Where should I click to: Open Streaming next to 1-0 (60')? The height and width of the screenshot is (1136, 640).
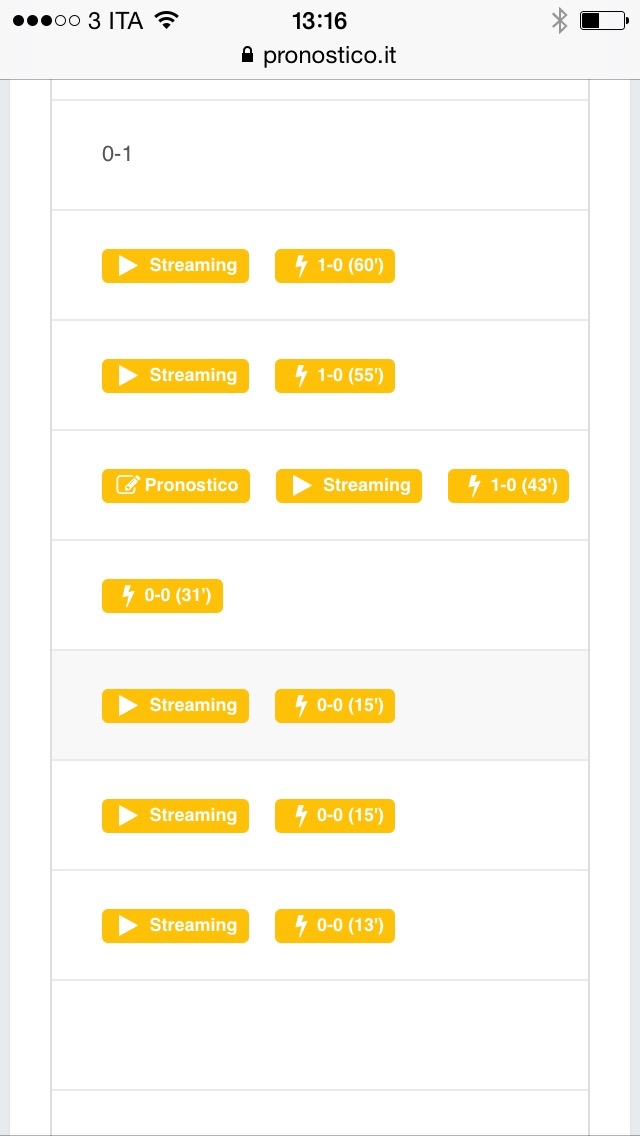(175, 266)
